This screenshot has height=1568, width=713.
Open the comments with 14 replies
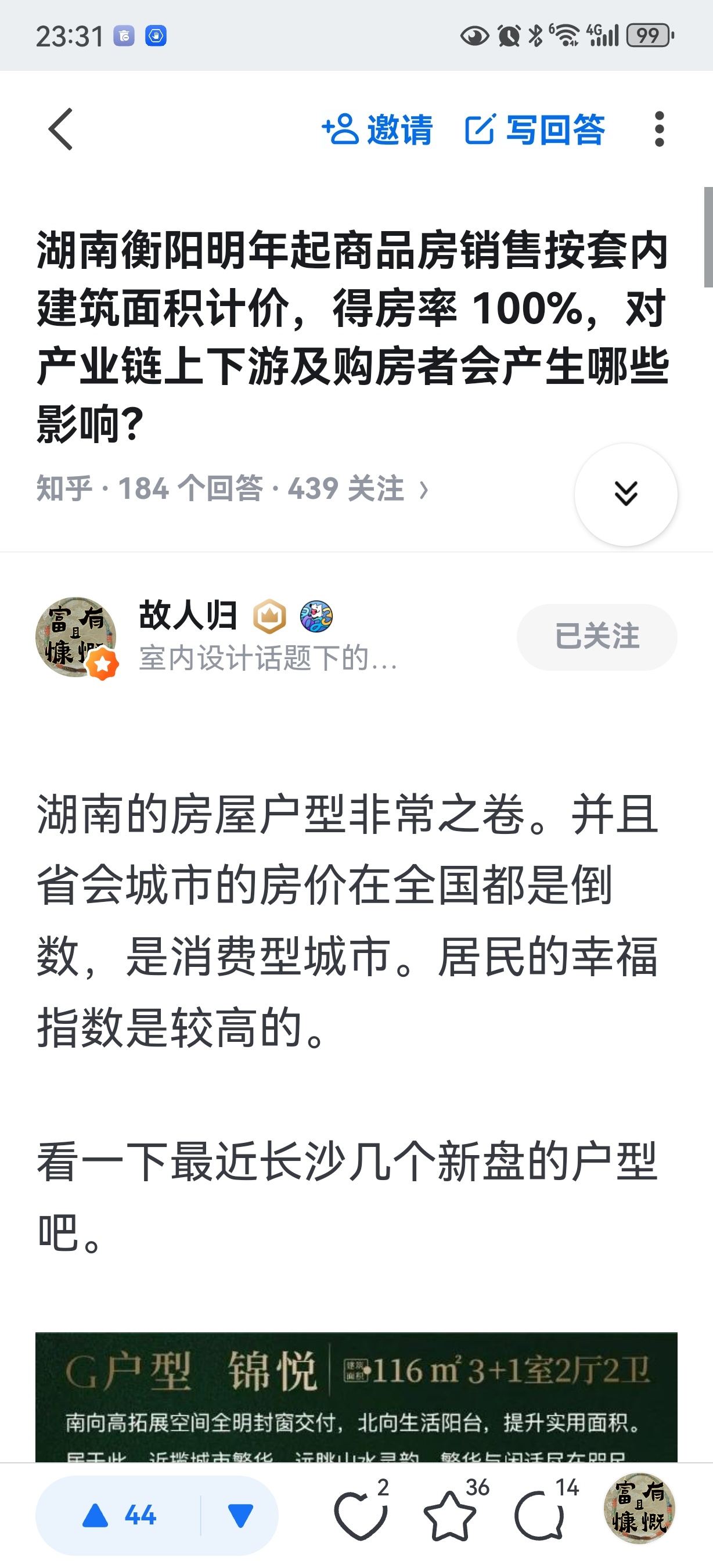pyautogui.click(x=540, y=1515)
